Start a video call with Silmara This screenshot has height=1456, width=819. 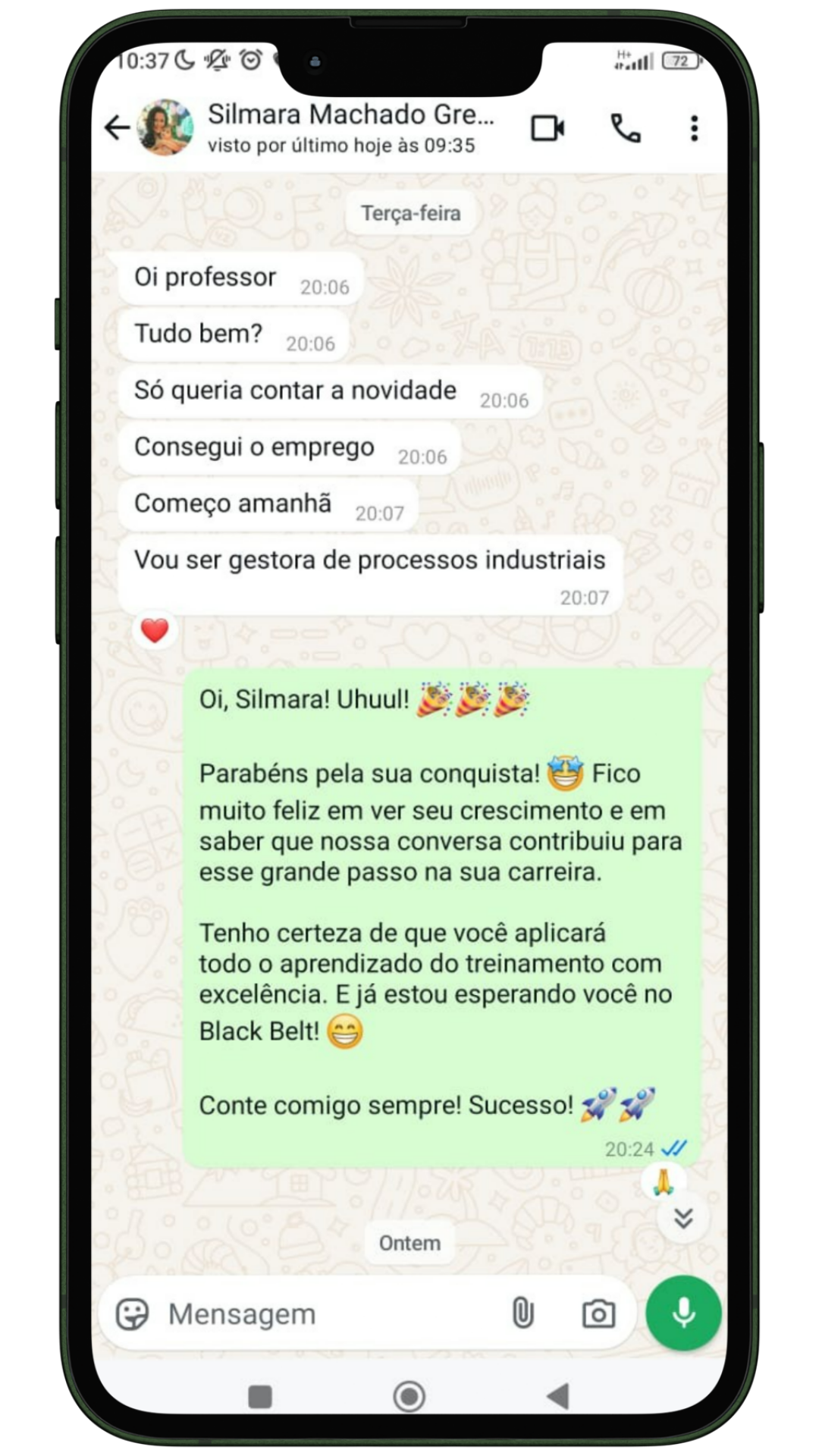pyautogui.click(x=547, y=128)
